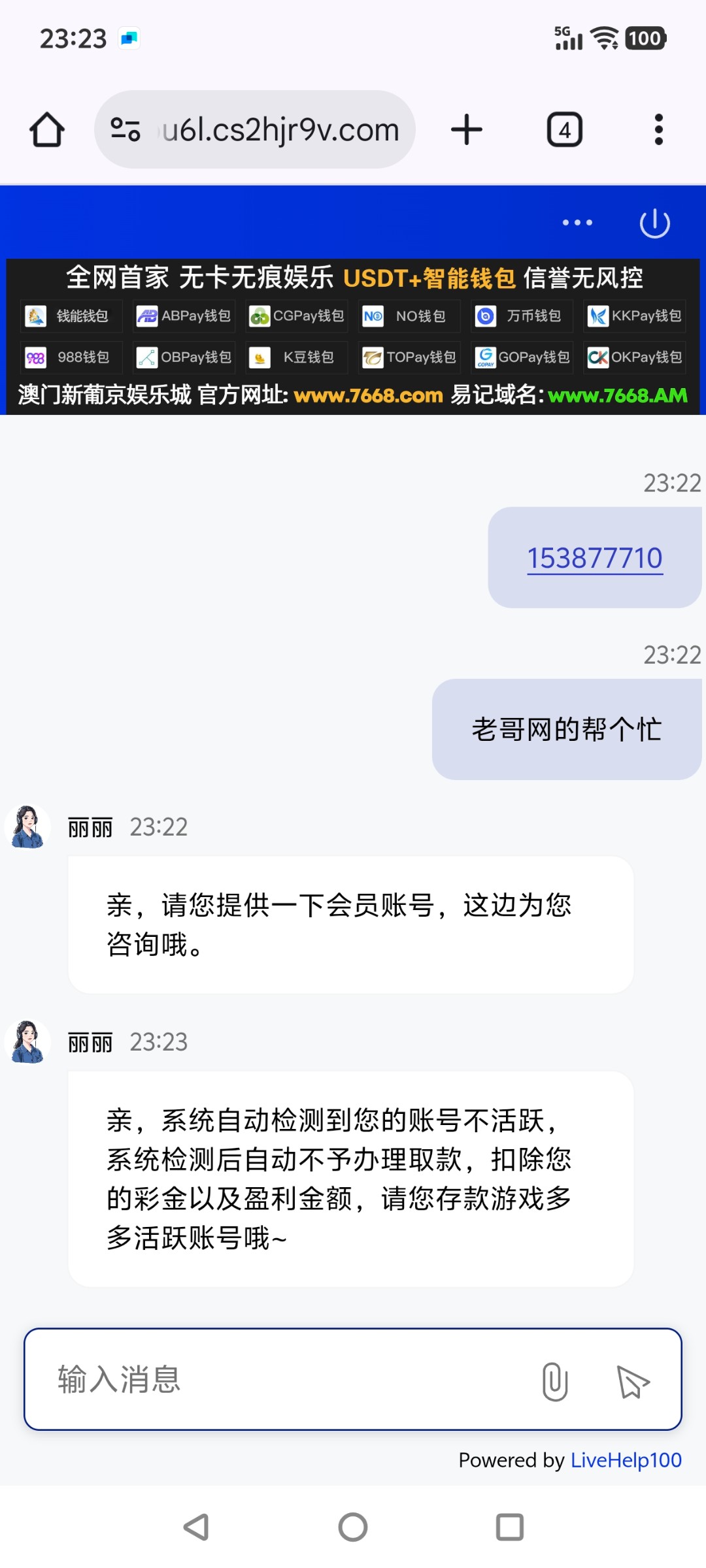The width and height of the screenshot is (706, 1568).
Task: Go back with the system back button
Action: [x=196, y=1527]
